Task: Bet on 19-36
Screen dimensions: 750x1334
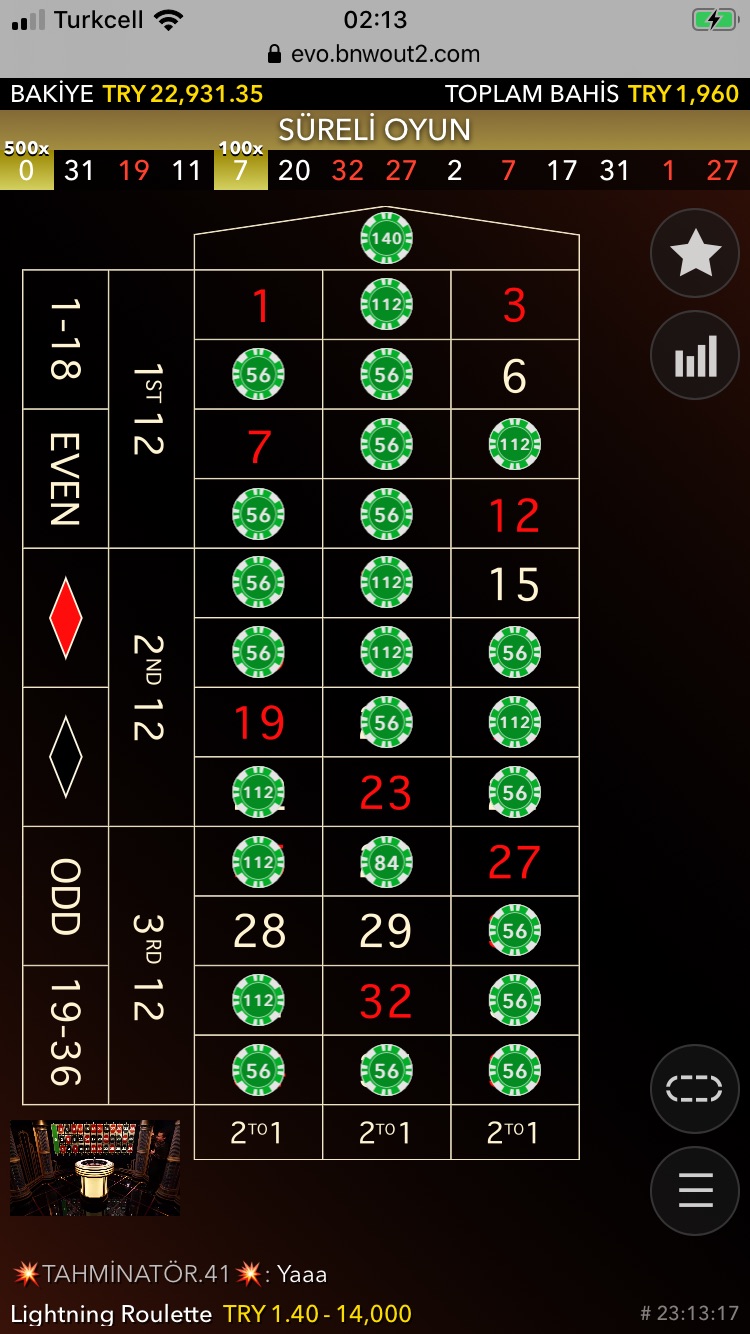Action: coord(66,1035)
